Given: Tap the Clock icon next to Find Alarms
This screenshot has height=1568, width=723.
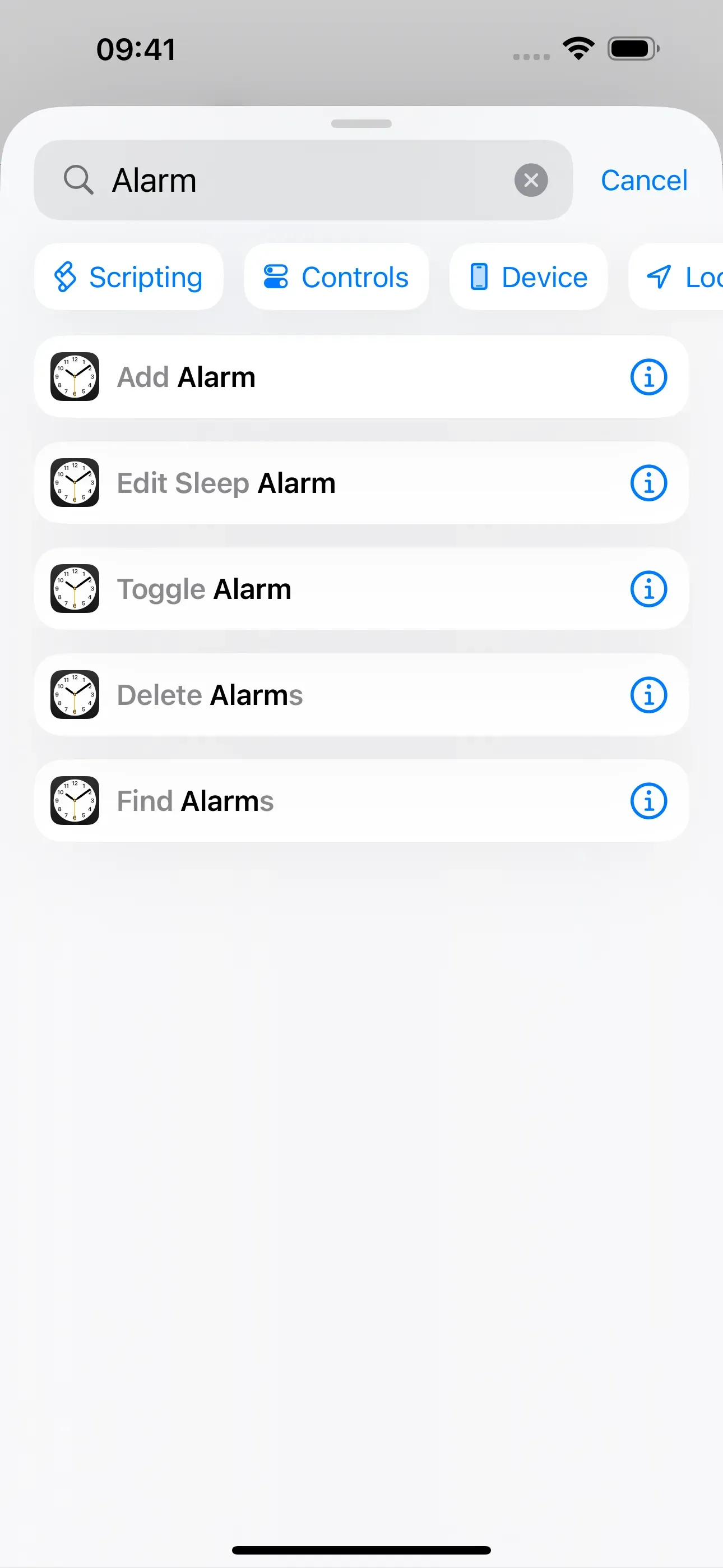Looking at the screenshot, I should (74, 800).
